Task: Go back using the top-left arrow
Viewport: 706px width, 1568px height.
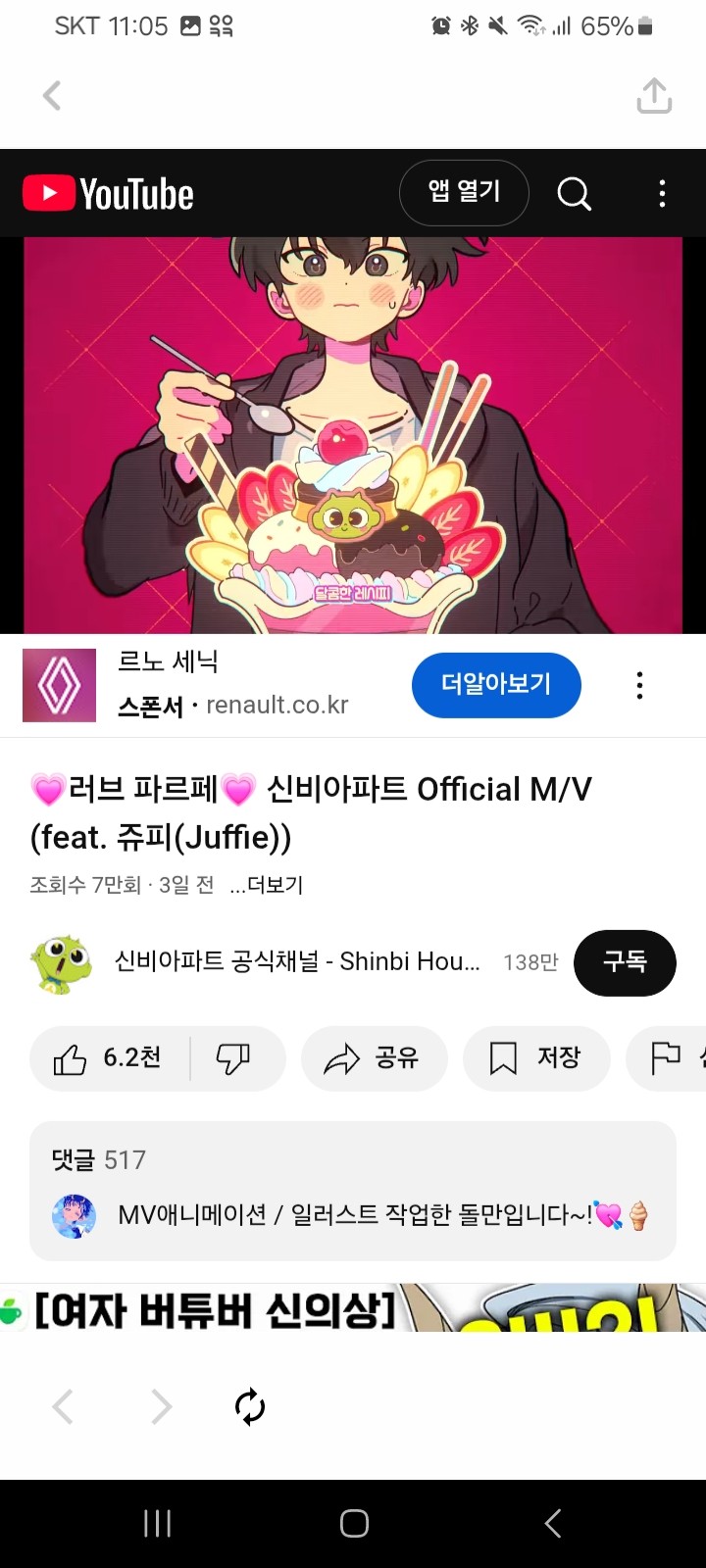Action: [x=52, y=95]
